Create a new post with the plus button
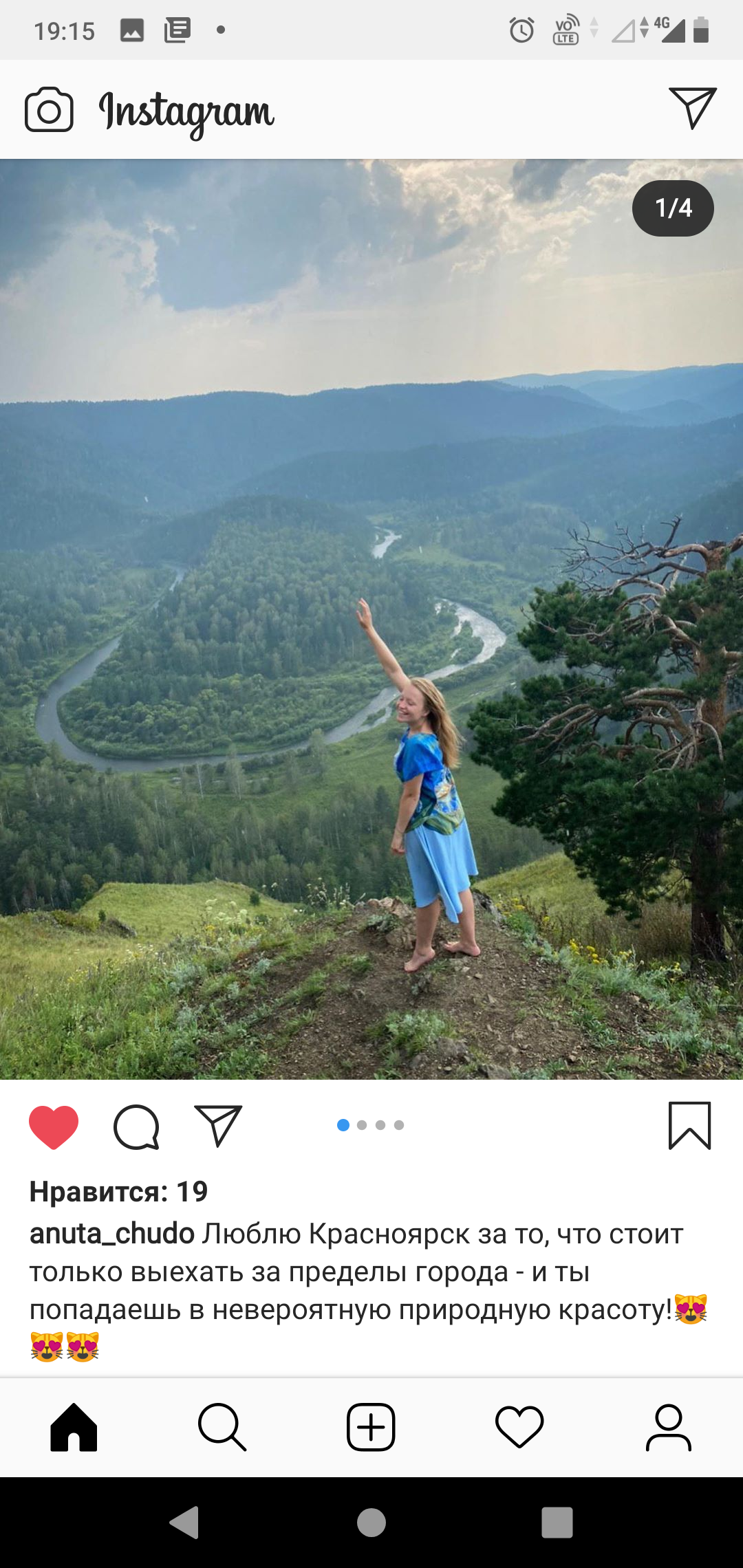This screenshot has width=743, height=1568. pos(371,1428)
